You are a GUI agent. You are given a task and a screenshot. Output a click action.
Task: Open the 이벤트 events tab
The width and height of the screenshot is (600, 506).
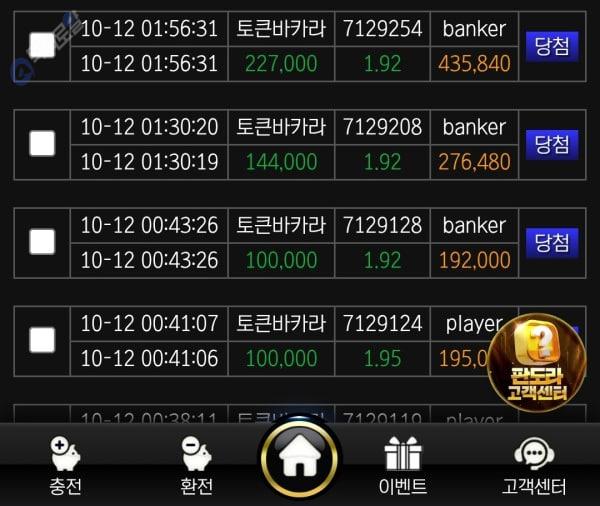click(x=403, y=467)
